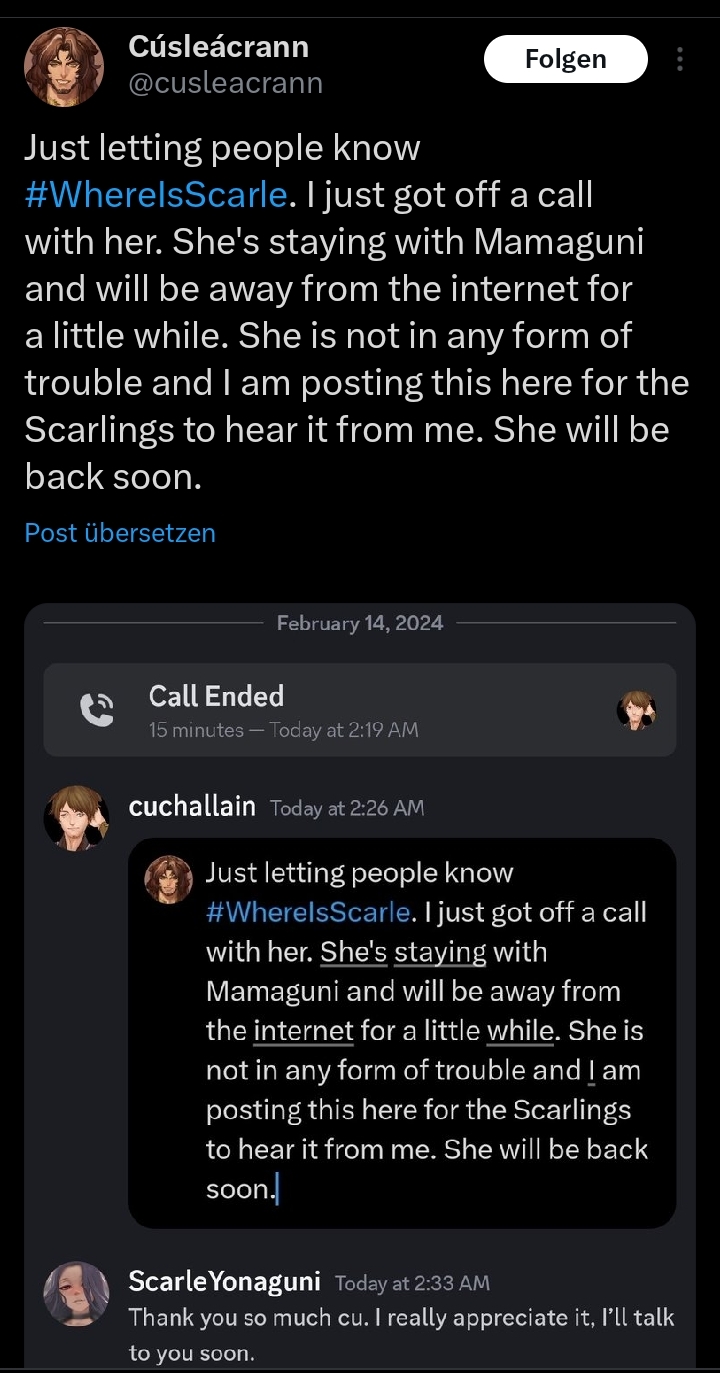Screen dimensions: 720x1373
Task: Translate the post via Post übersetzen
Action: tap(120, 533)
